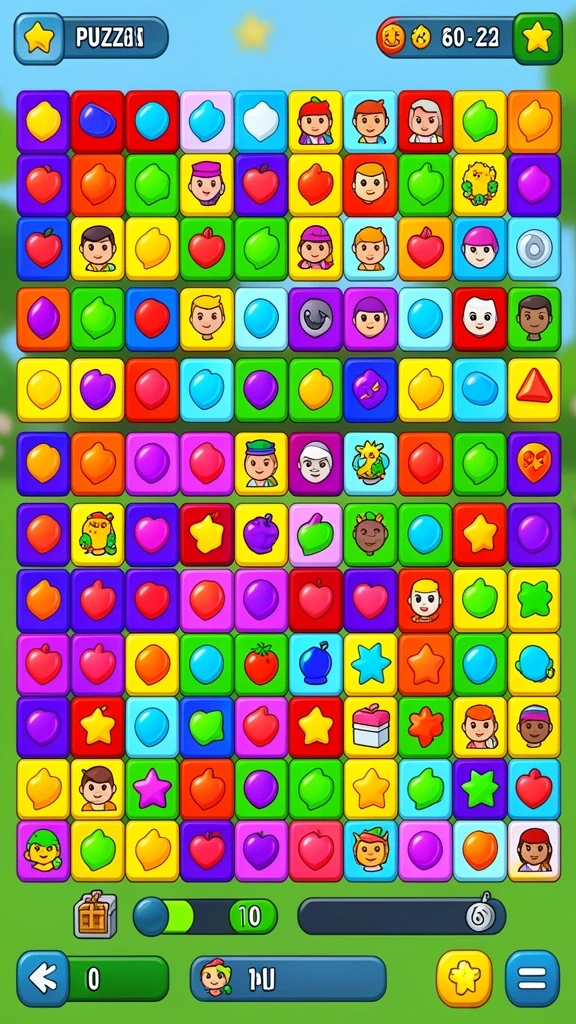Open the menu with two white bars
Screen dimensions: 576x1024
(x=532, y=978)
